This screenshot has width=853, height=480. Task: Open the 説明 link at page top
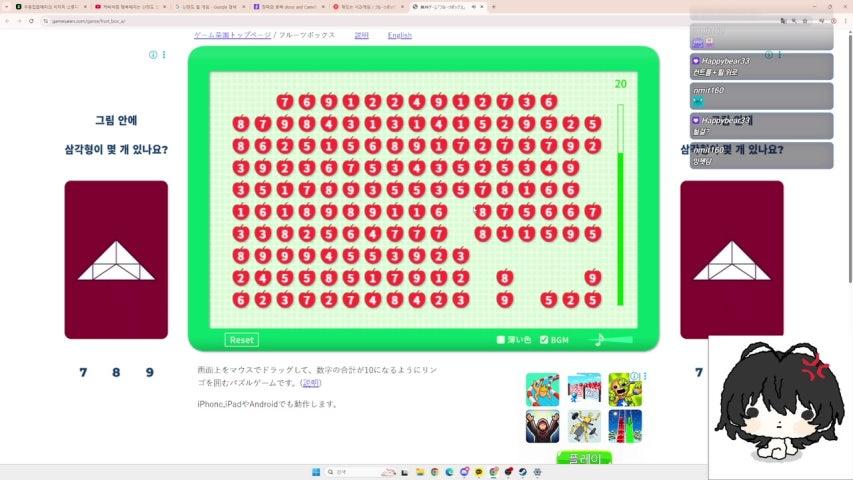coord(361,35)
